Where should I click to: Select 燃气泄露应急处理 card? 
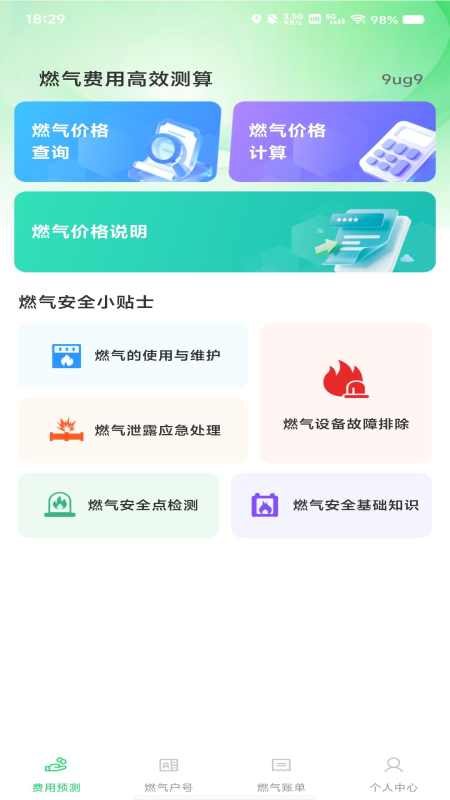coord(133,430)
